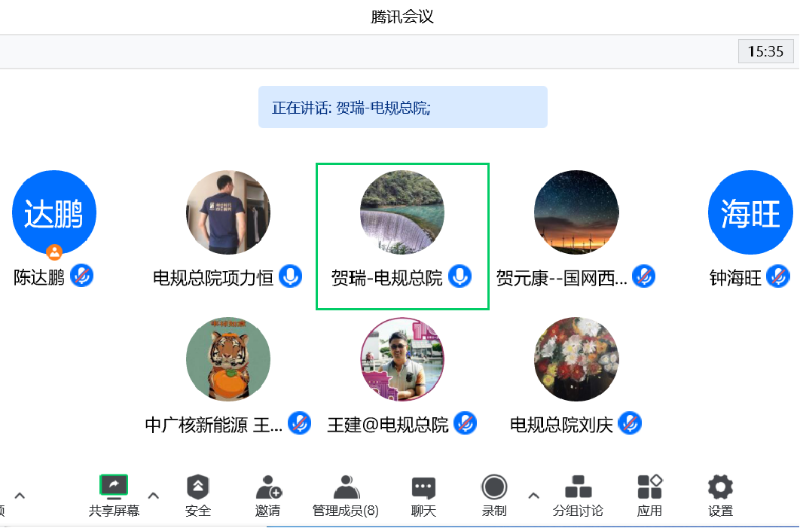Open 管理成员(8) member list
The height and width of the screenshot is (528, 800).
(345, 495)
